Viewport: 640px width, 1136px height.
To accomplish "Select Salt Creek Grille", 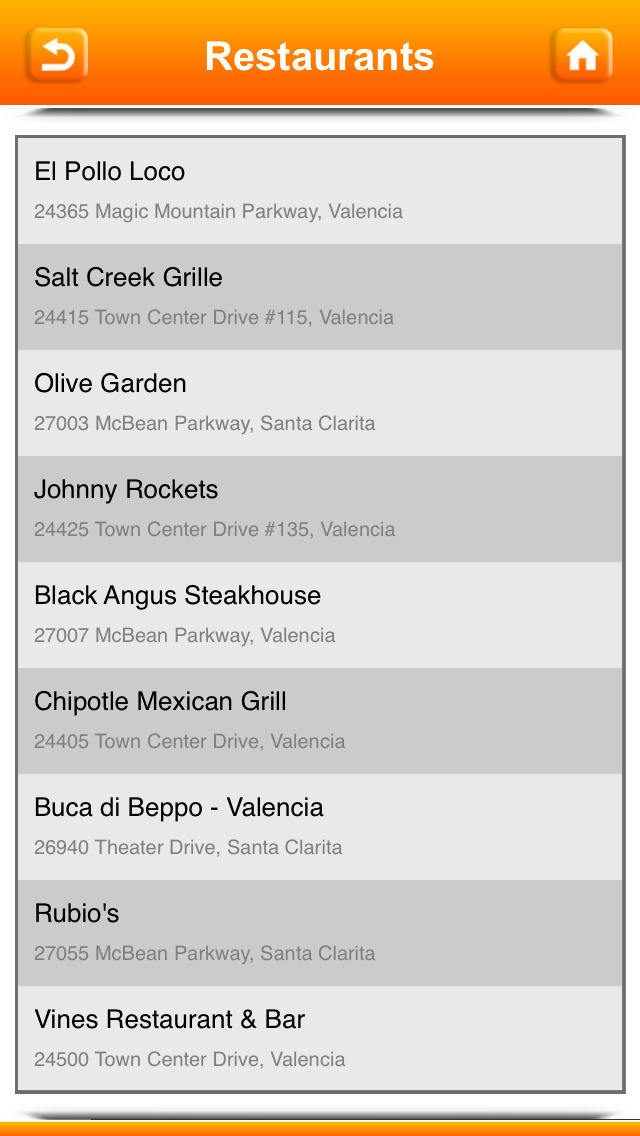I will click(320, 297).
